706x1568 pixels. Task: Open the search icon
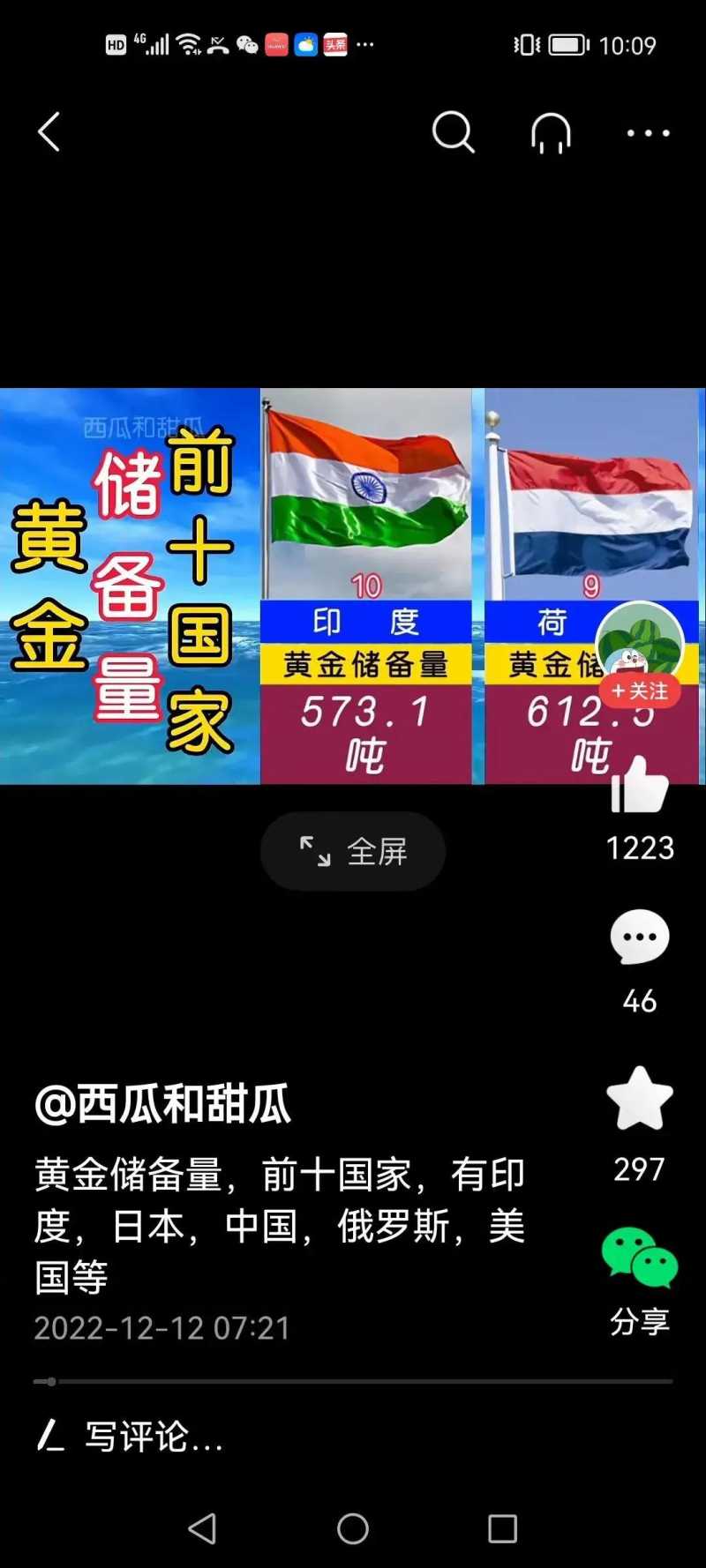[453, 132]
